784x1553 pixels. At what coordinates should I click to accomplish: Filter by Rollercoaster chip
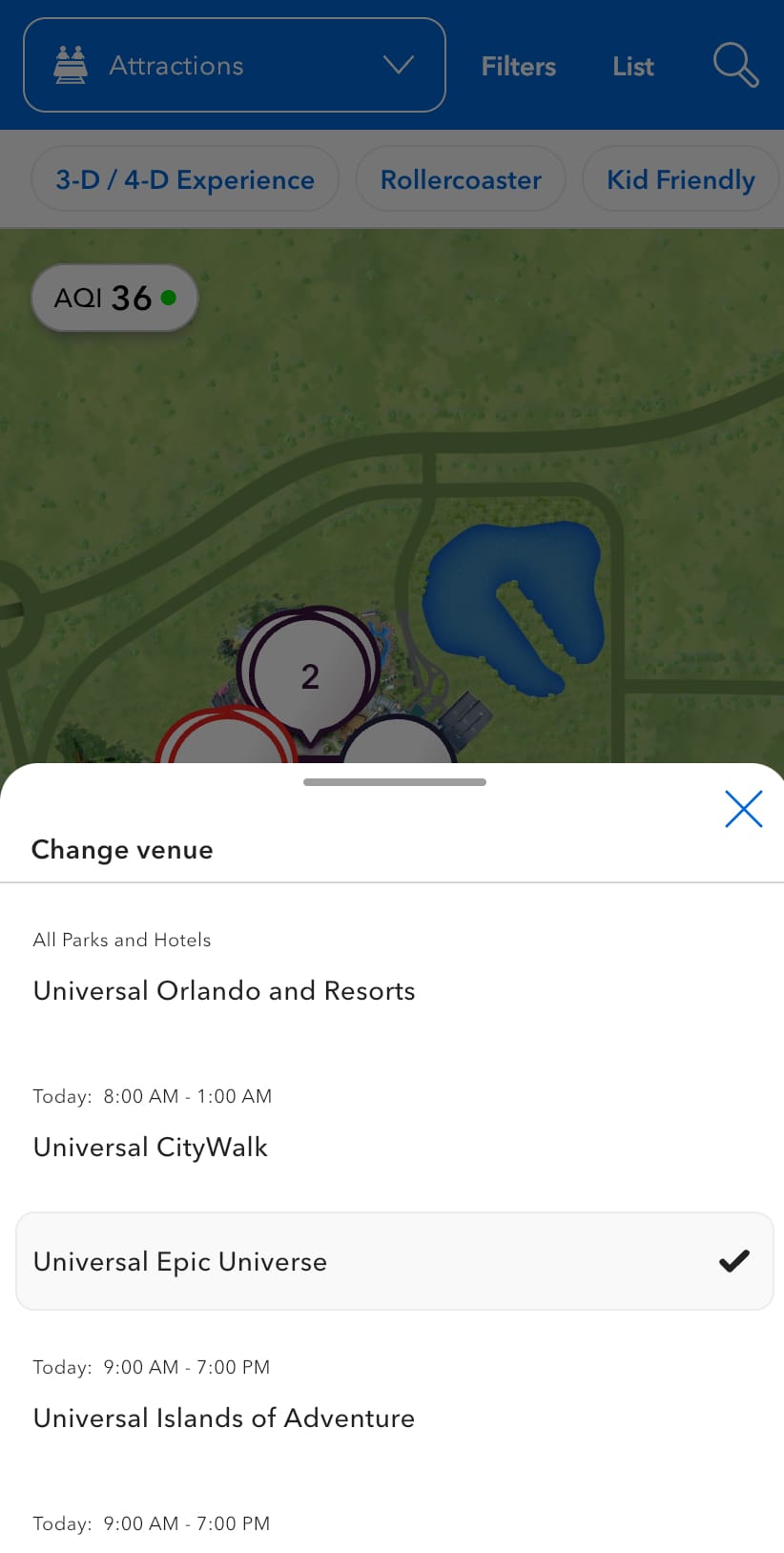461,179
